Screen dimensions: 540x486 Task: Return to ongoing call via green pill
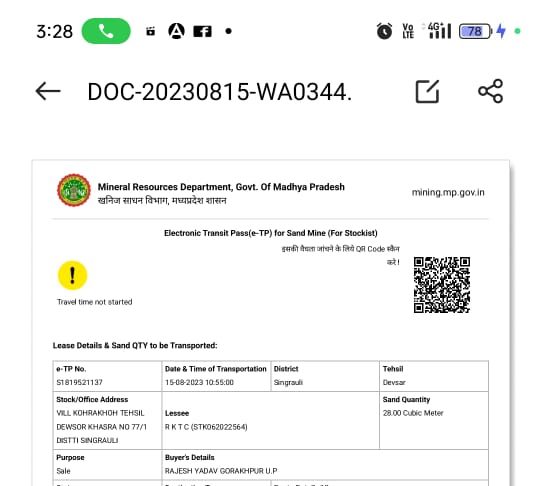point(106,31)
